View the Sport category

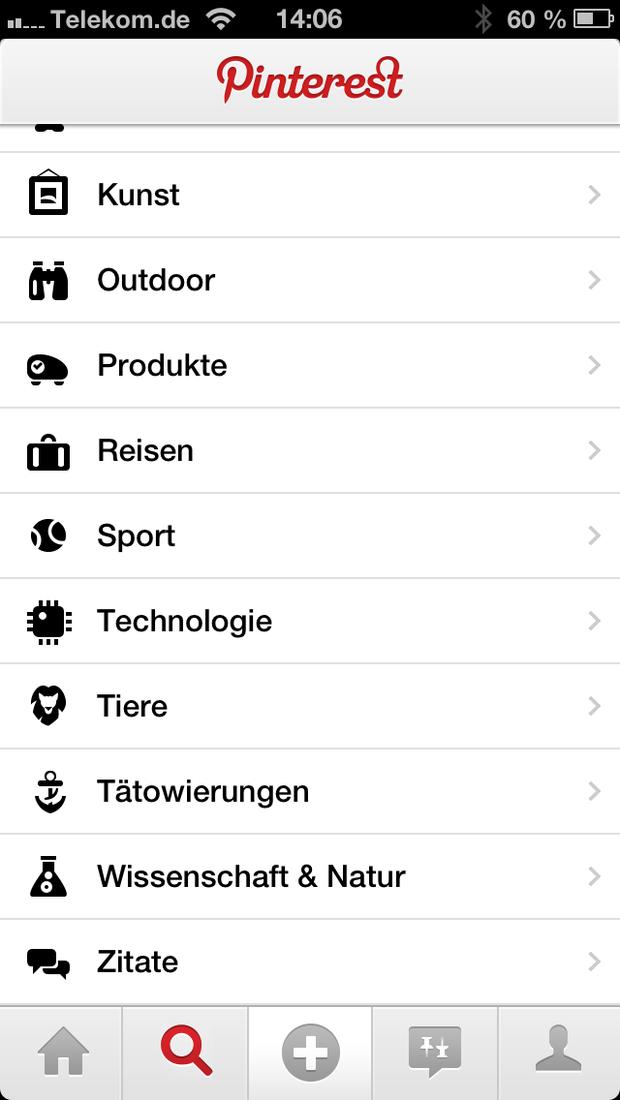(x=310, y=536)
